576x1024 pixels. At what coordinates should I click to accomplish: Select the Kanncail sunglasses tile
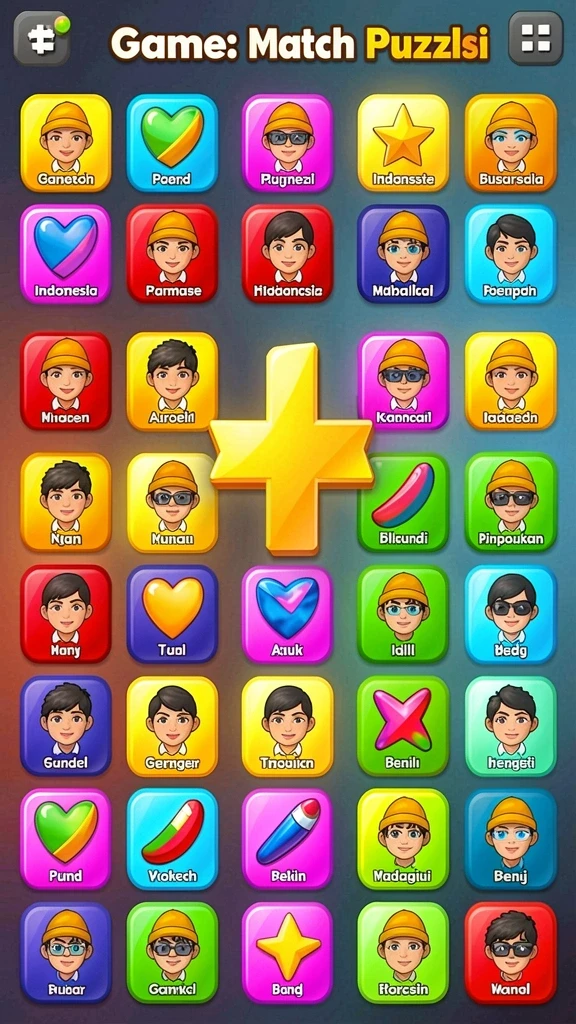[403, 381]
